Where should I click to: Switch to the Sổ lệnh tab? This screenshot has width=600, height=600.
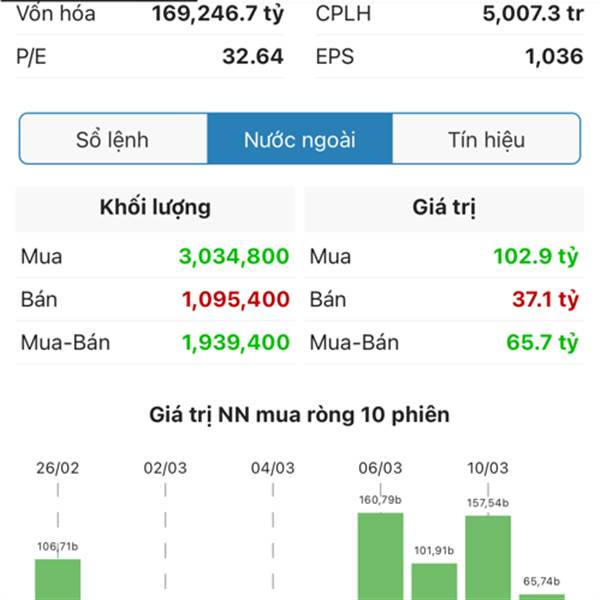pyautogui.click(x=113, y=139)
